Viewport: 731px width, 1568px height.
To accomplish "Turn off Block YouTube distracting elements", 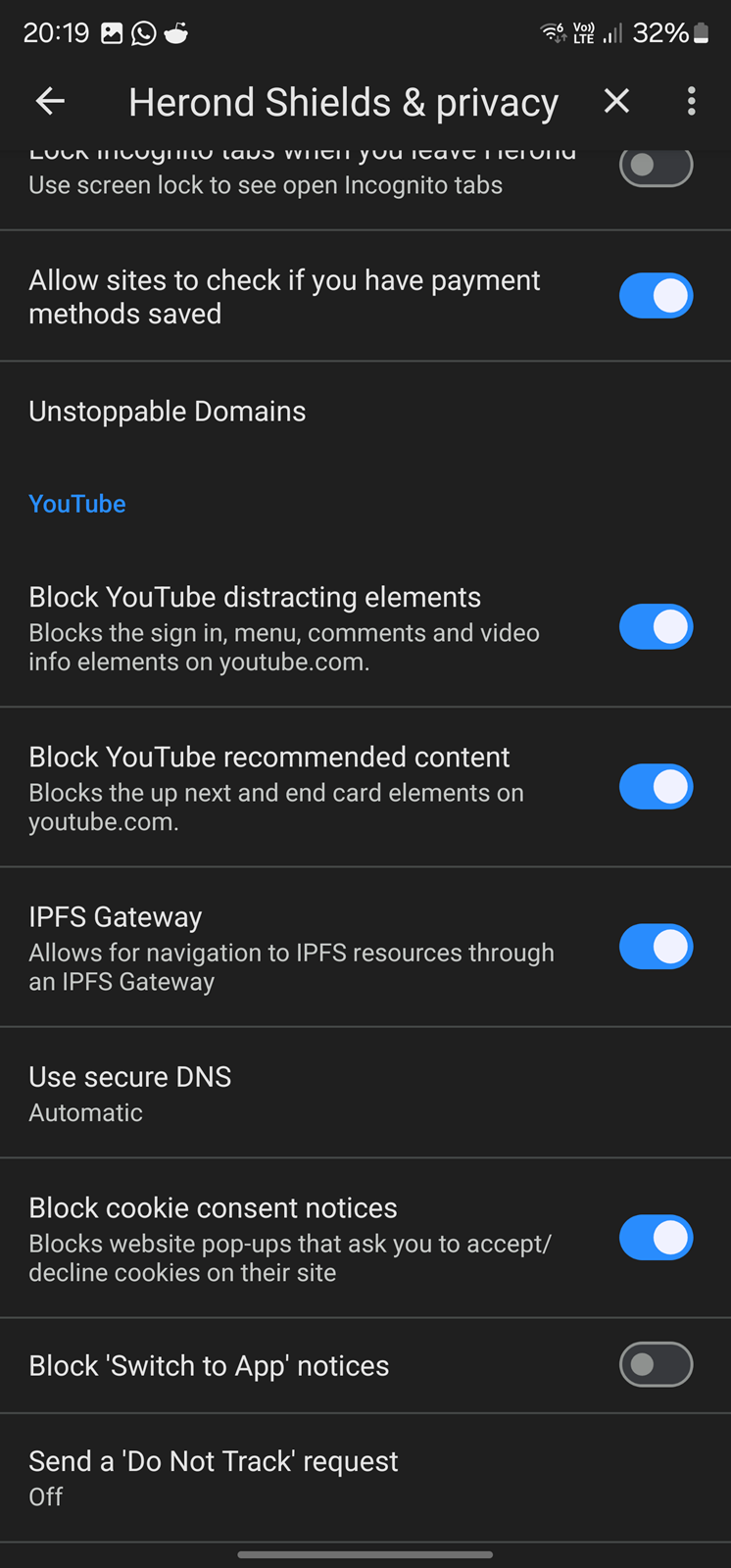I will coord(657,627).
